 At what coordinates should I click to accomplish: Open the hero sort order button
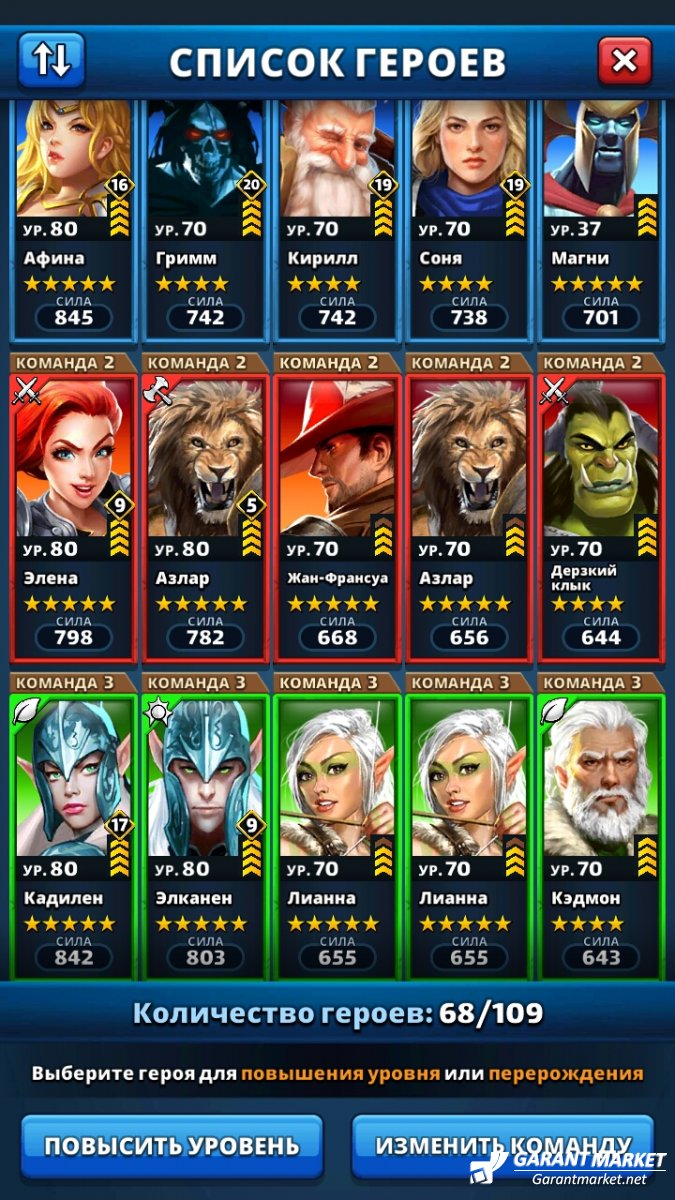[x=51, y=60]
